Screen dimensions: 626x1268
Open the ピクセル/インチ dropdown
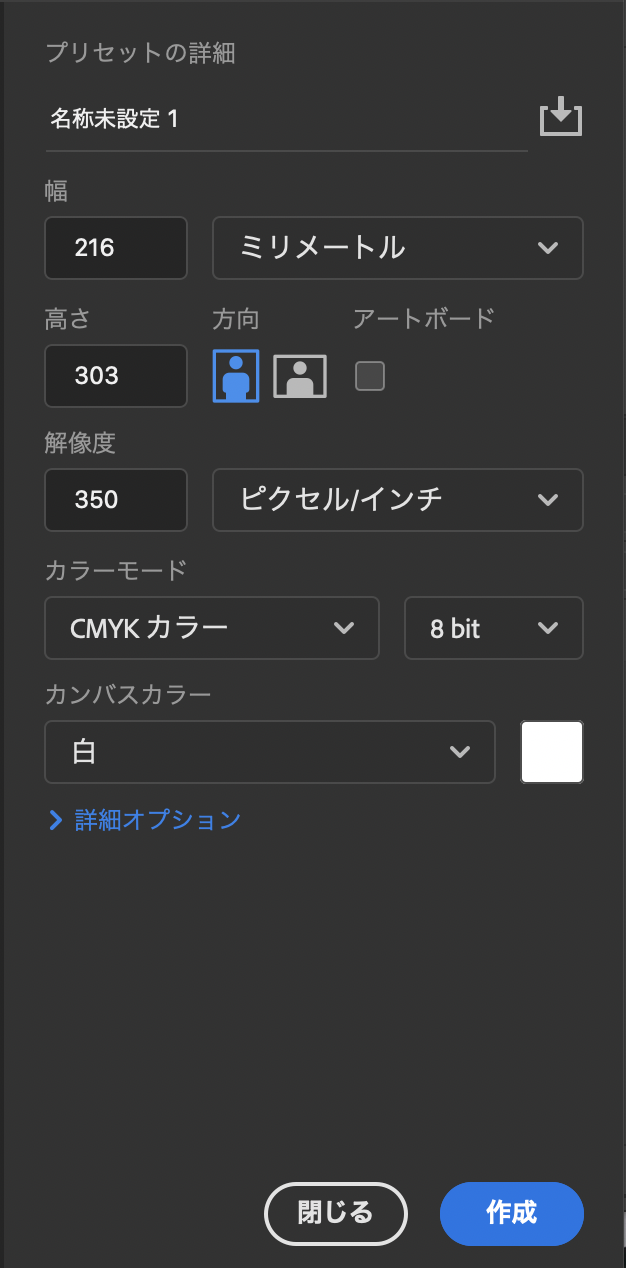[x=398, y=500]
